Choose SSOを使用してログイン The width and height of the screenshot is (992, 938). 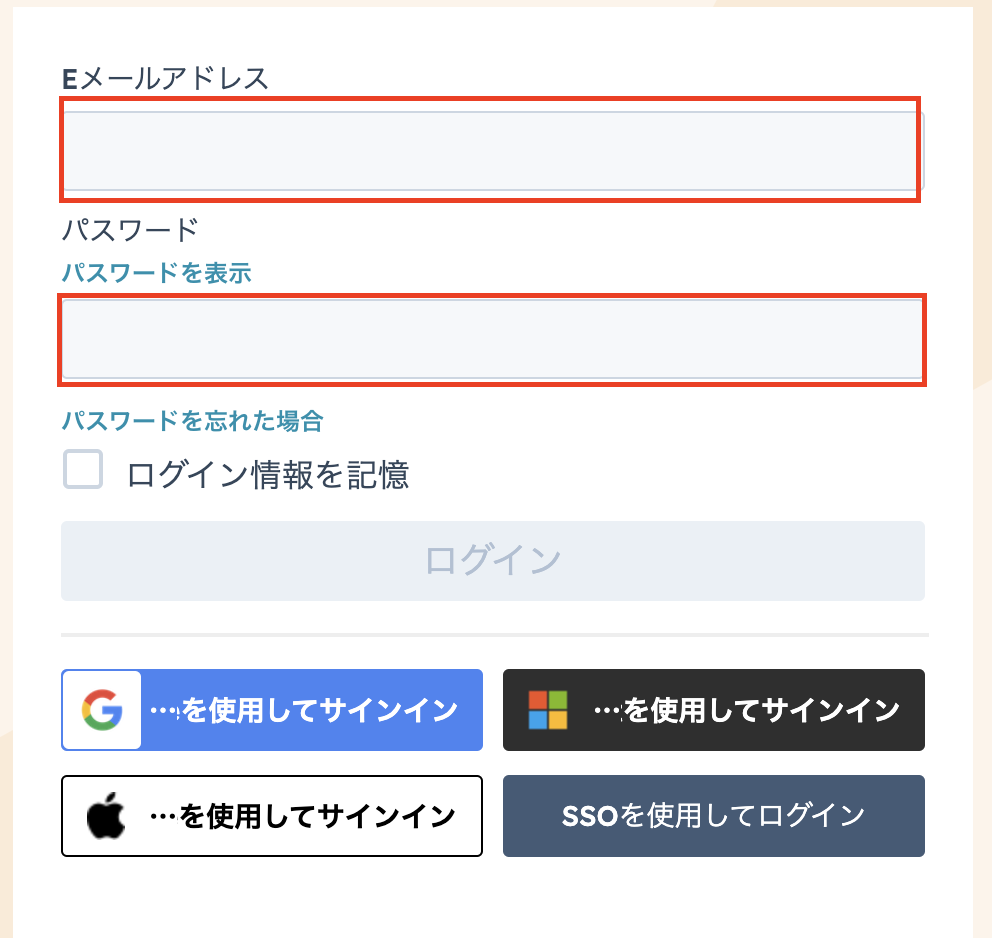[x=713, y=816]
